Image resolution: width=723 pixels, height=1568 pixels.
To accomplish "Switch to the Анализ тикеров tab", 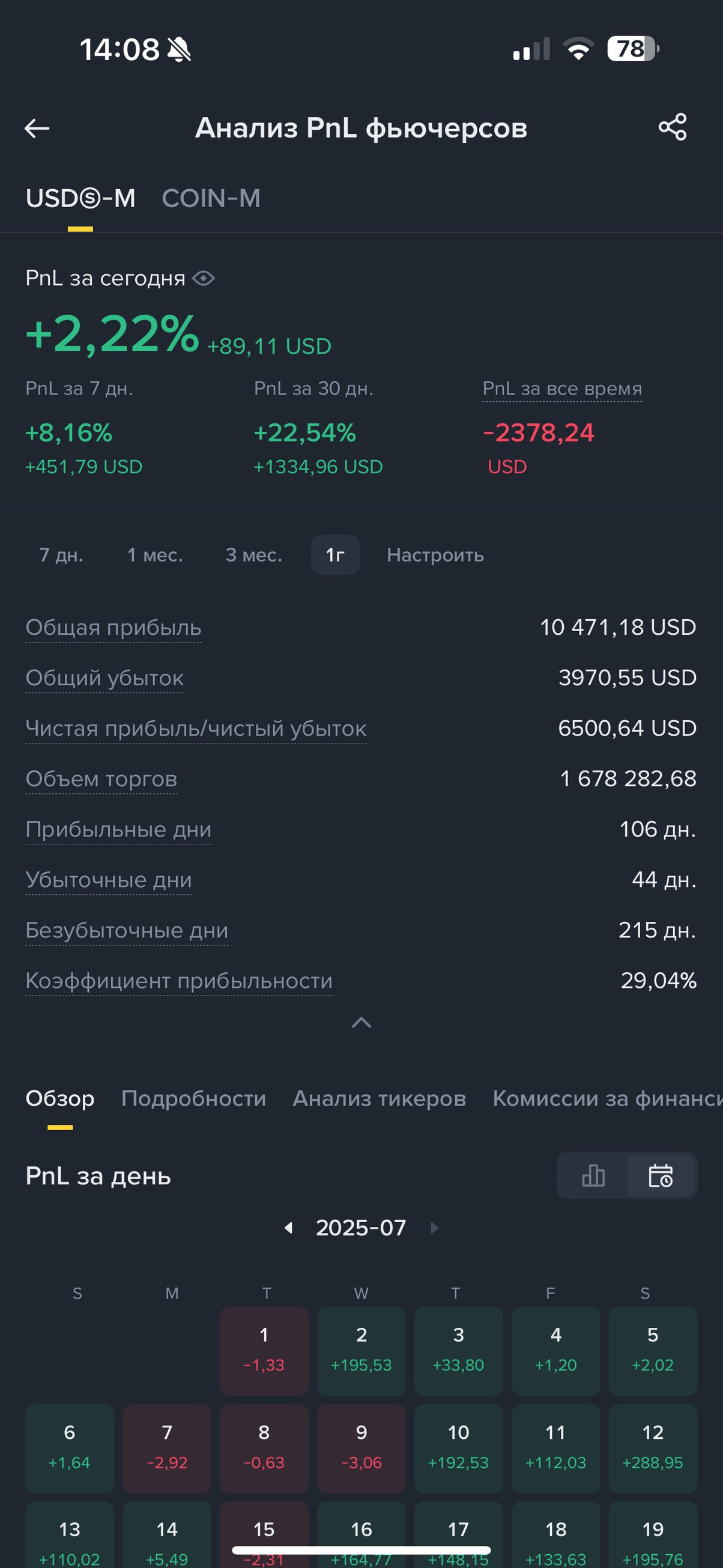I will tap(379, 1098).
